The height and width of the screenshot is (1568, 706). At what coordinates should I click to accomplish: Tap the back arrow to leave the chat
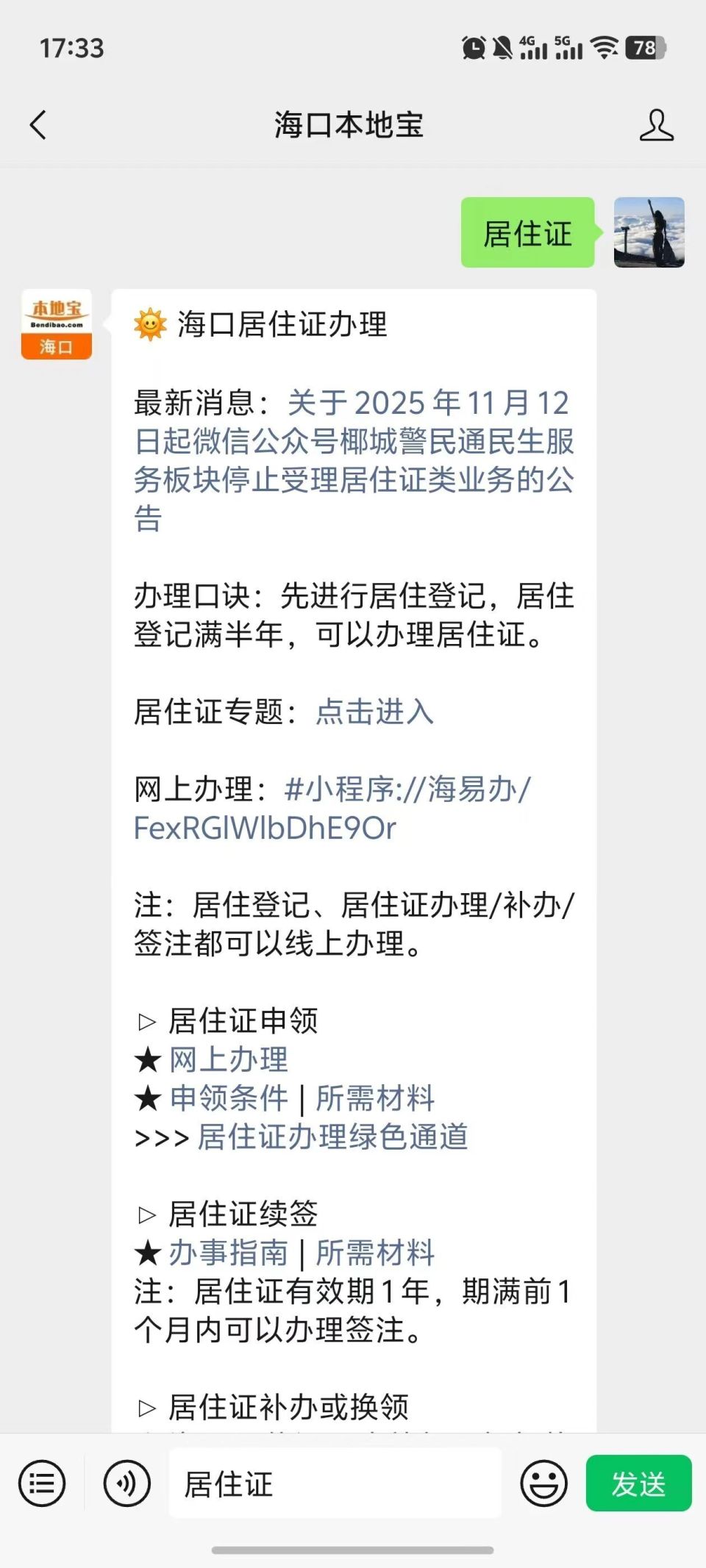click(x=38, y=125)
